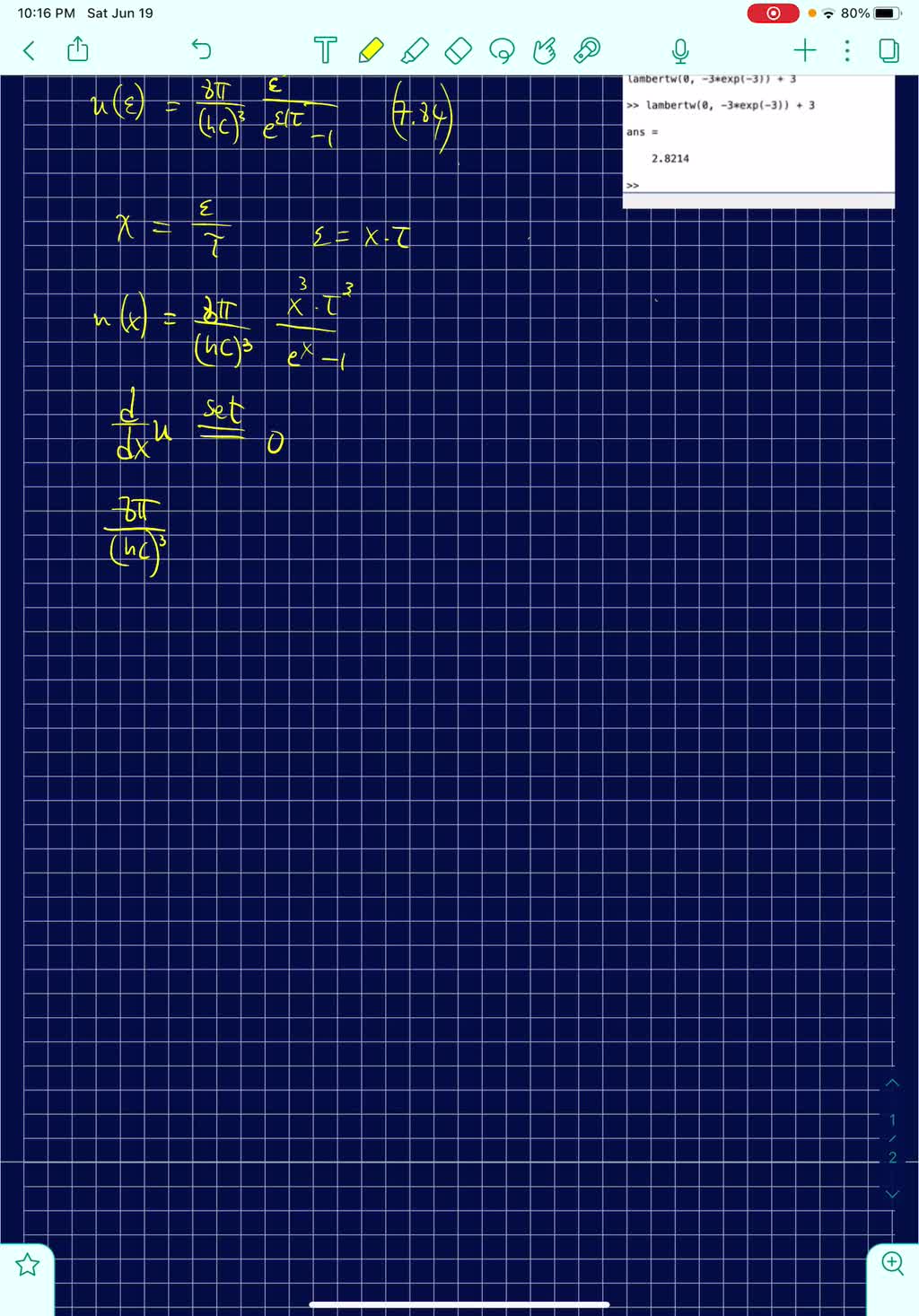Select the Text tool
919x1316 pixels.
click(x=325, y=51)
